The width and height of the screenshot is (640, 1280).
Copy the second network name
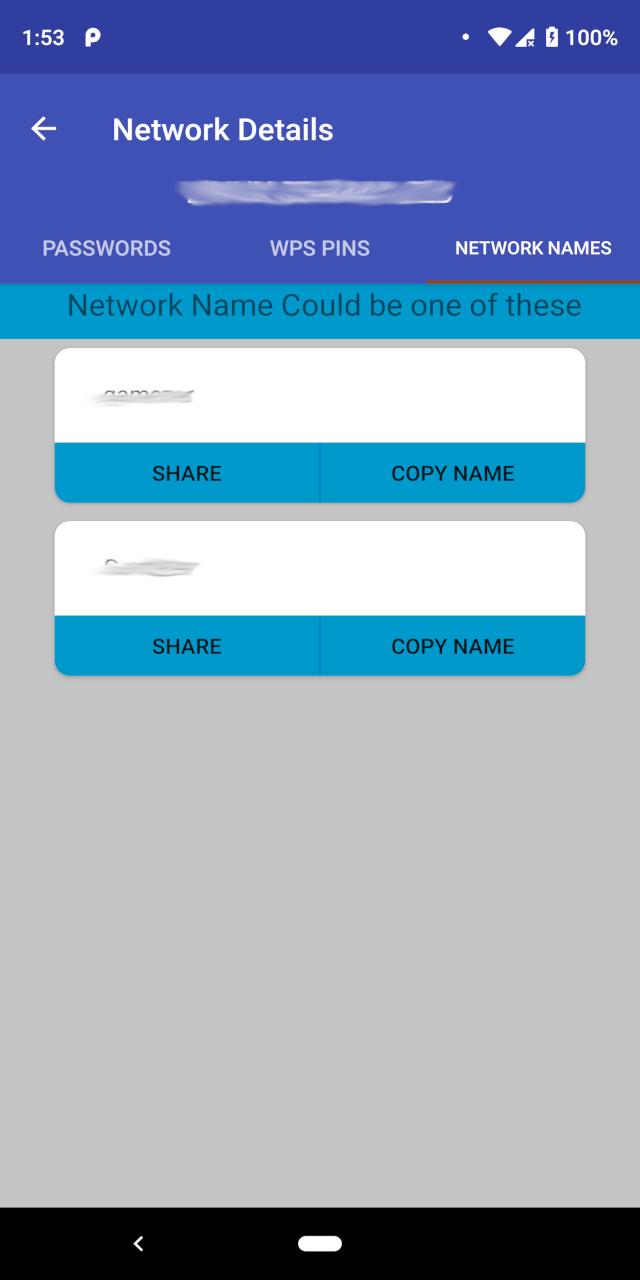click(x=452, y=646)
